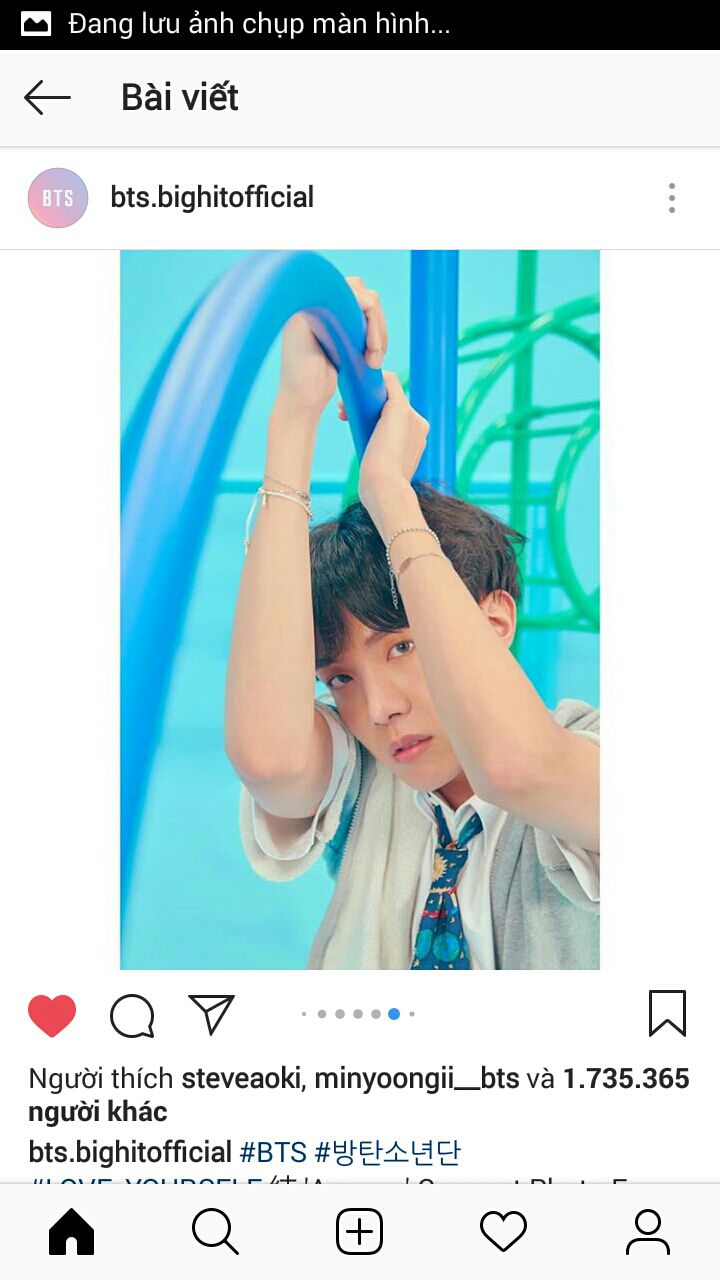
Task: Save the post with the bookmark icon
Action: pyautogui.click(x=667, y=1014)
